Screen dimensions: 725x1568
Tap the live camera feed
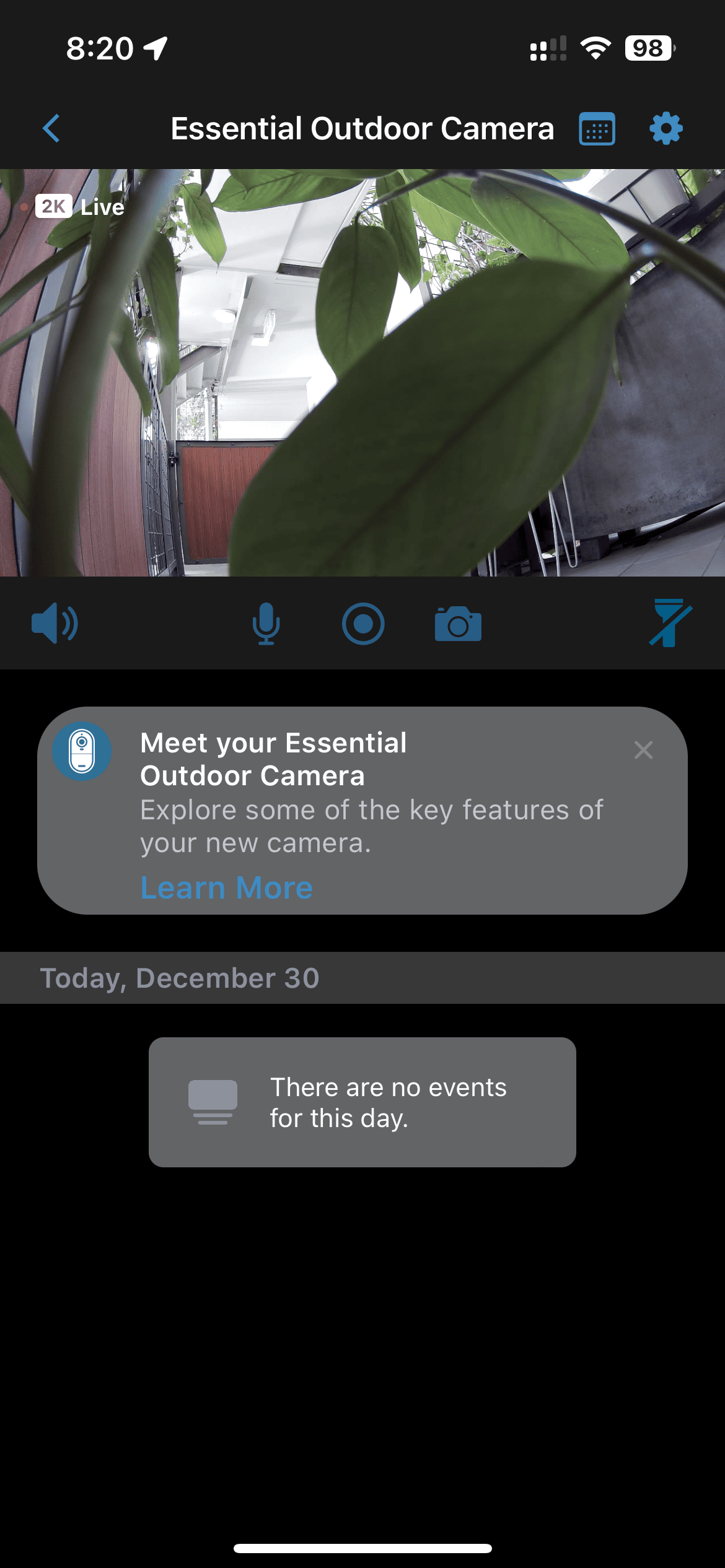coord(362,373)
